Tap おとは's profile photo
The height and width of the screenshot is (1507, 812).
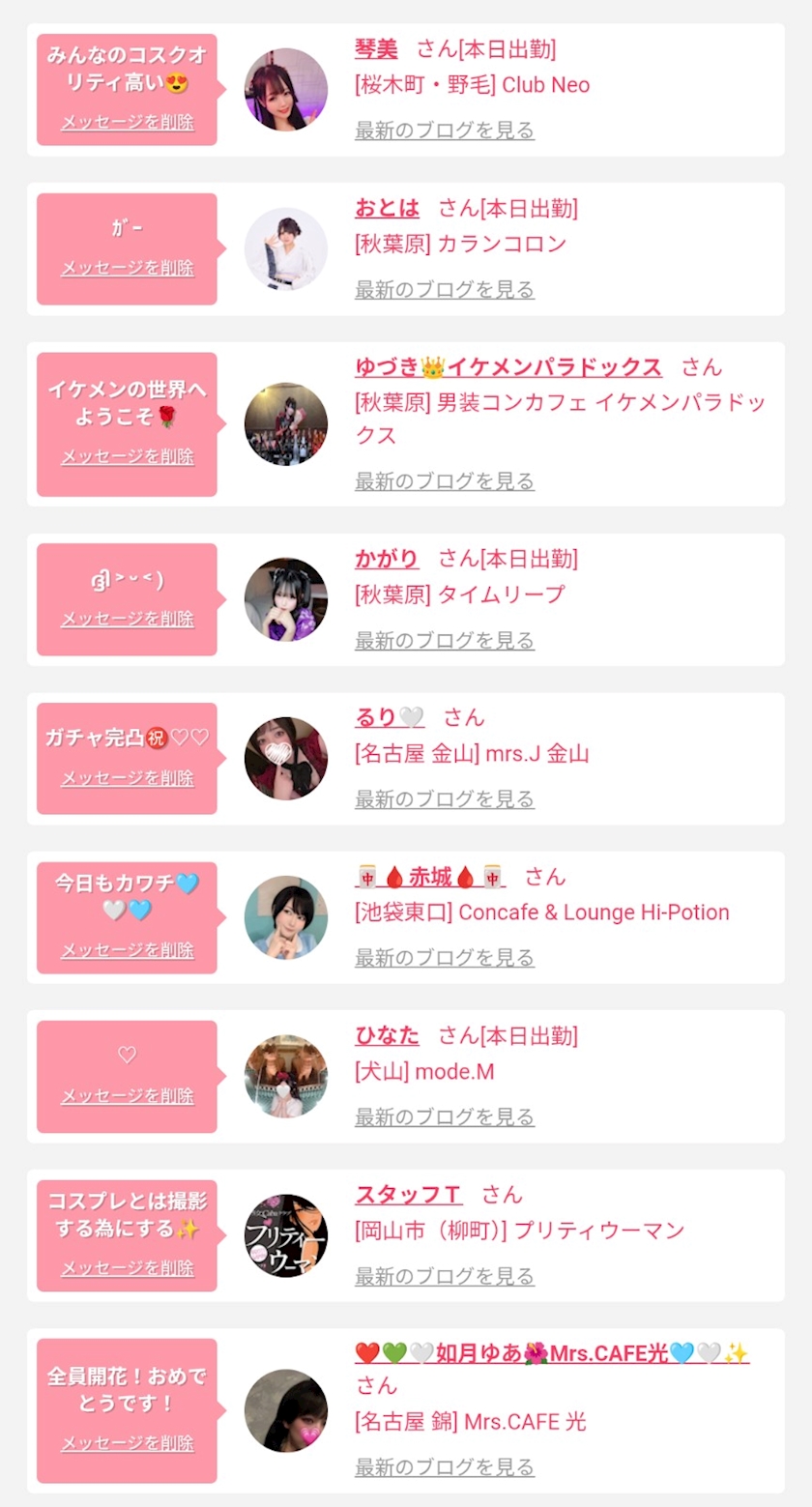pos(286,249)
